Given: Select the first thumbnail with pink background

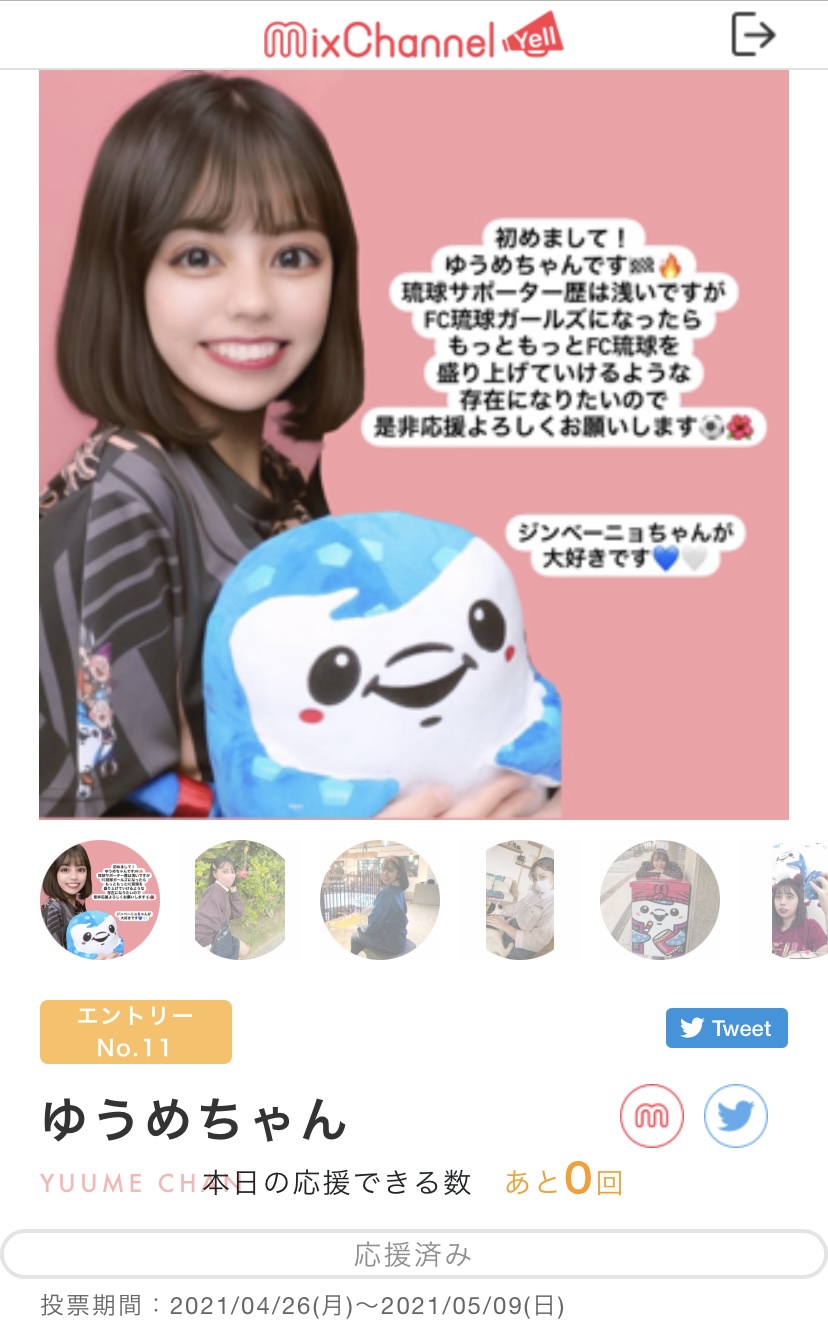Looking at the screenshot, I should (x=99, y=899).
